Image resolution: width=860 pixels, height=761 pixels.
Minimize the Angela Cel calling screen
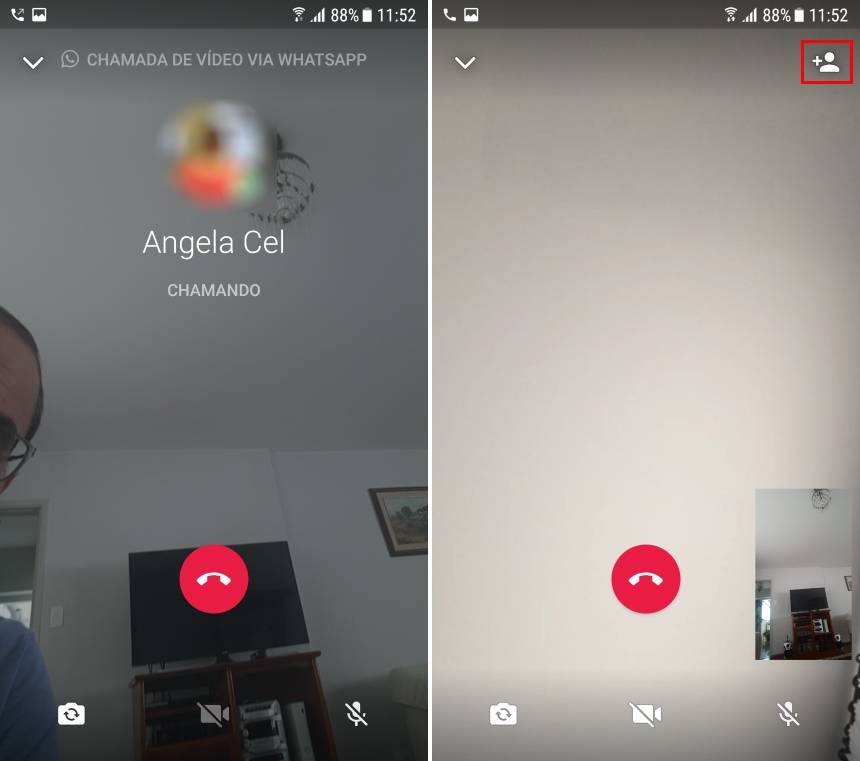coord(33,62)
